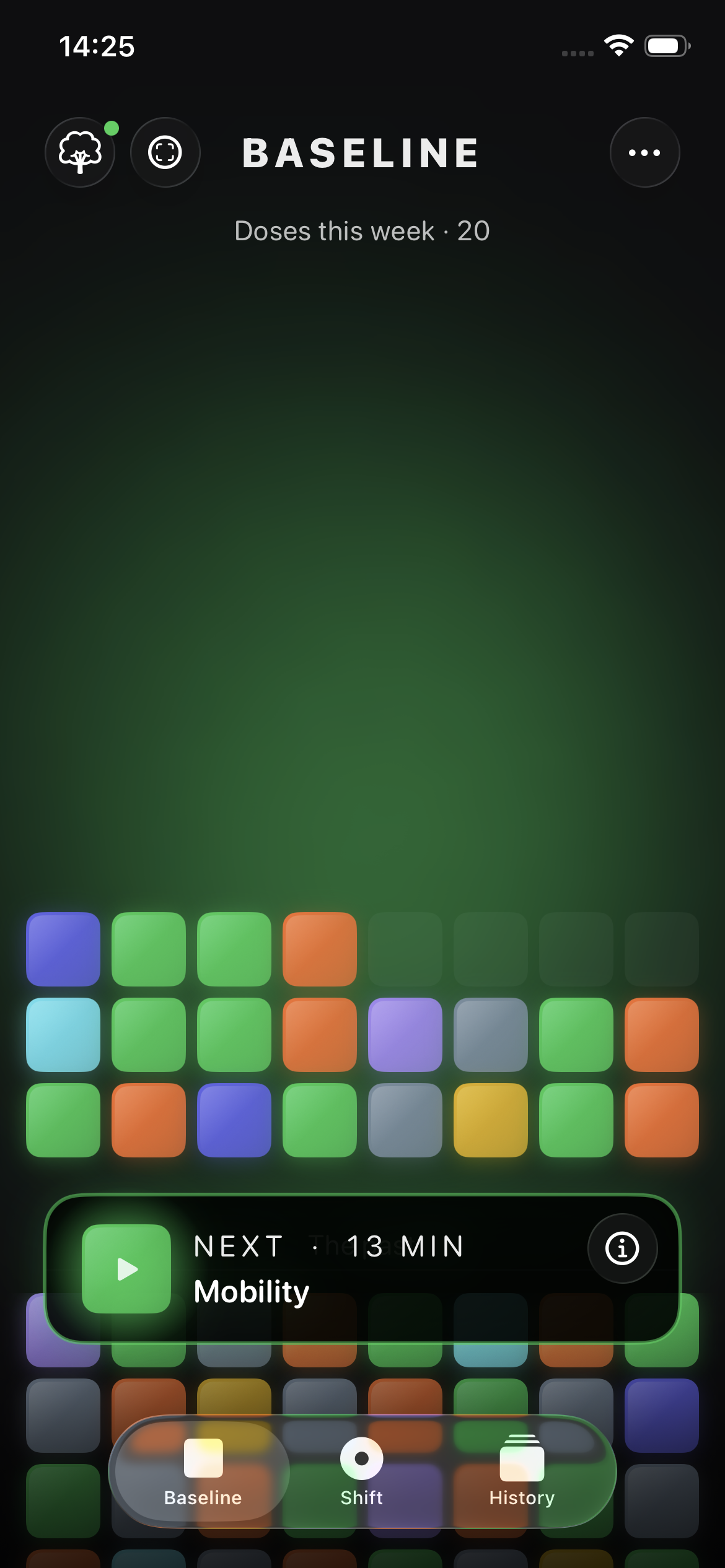Screen dimensions: 725x1568
Task: Tap the focus frame icon beside Baseline
Action: (x=165, y=152)
